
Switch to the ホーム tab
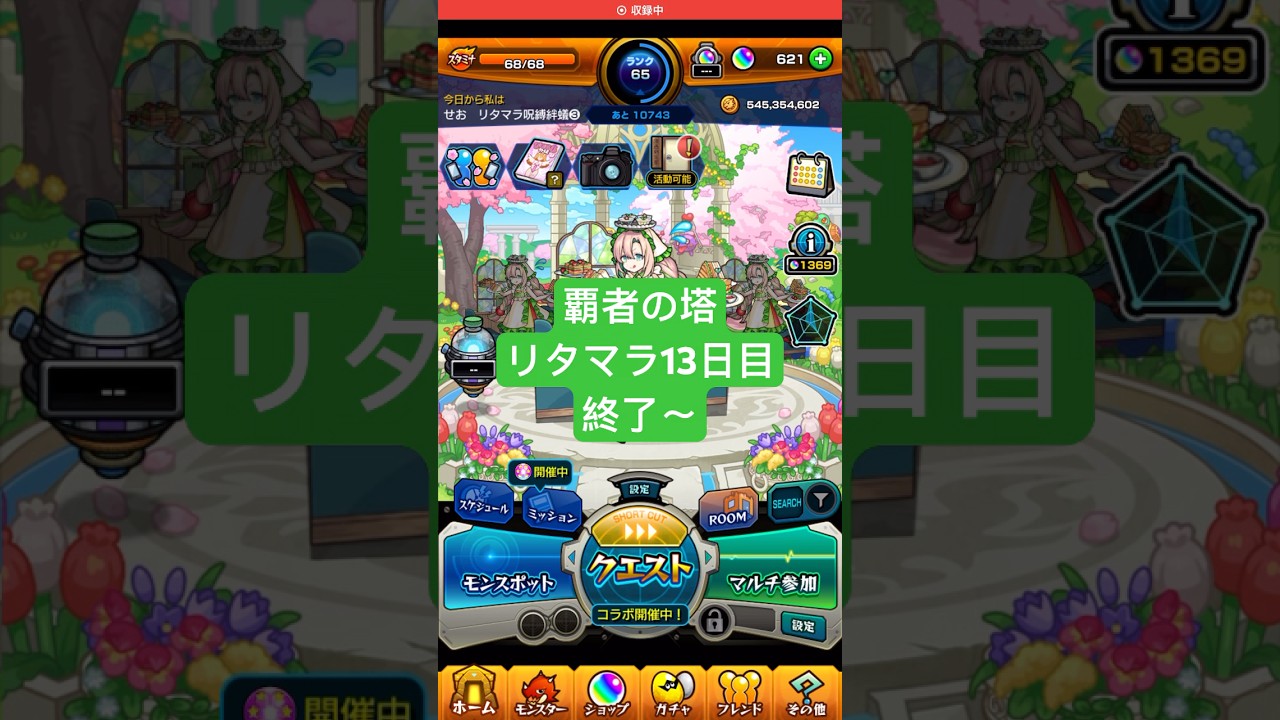point(473,693)
